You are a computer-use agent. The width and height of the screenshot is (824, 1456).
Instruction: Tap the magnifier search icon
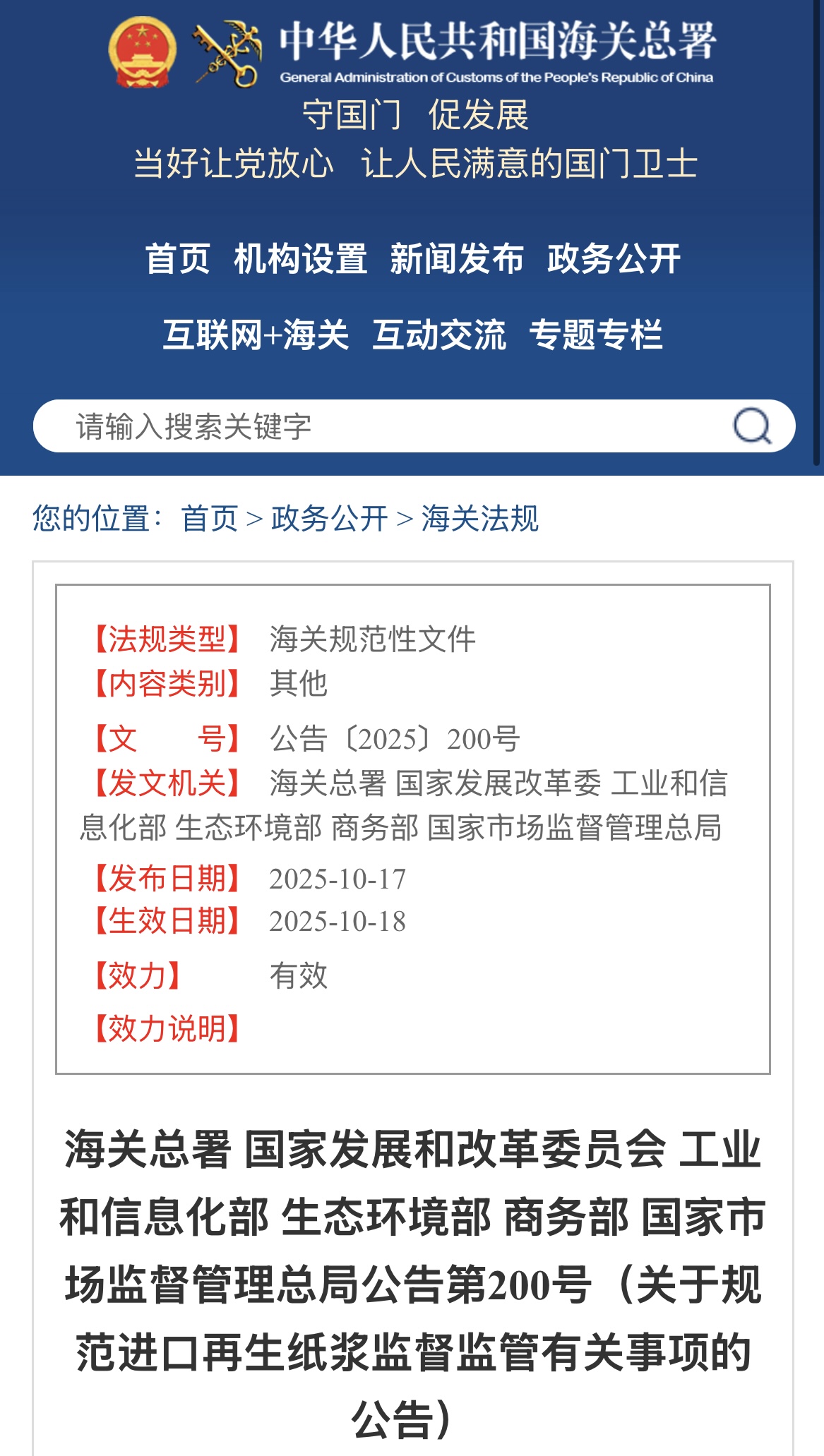[752, 426]
